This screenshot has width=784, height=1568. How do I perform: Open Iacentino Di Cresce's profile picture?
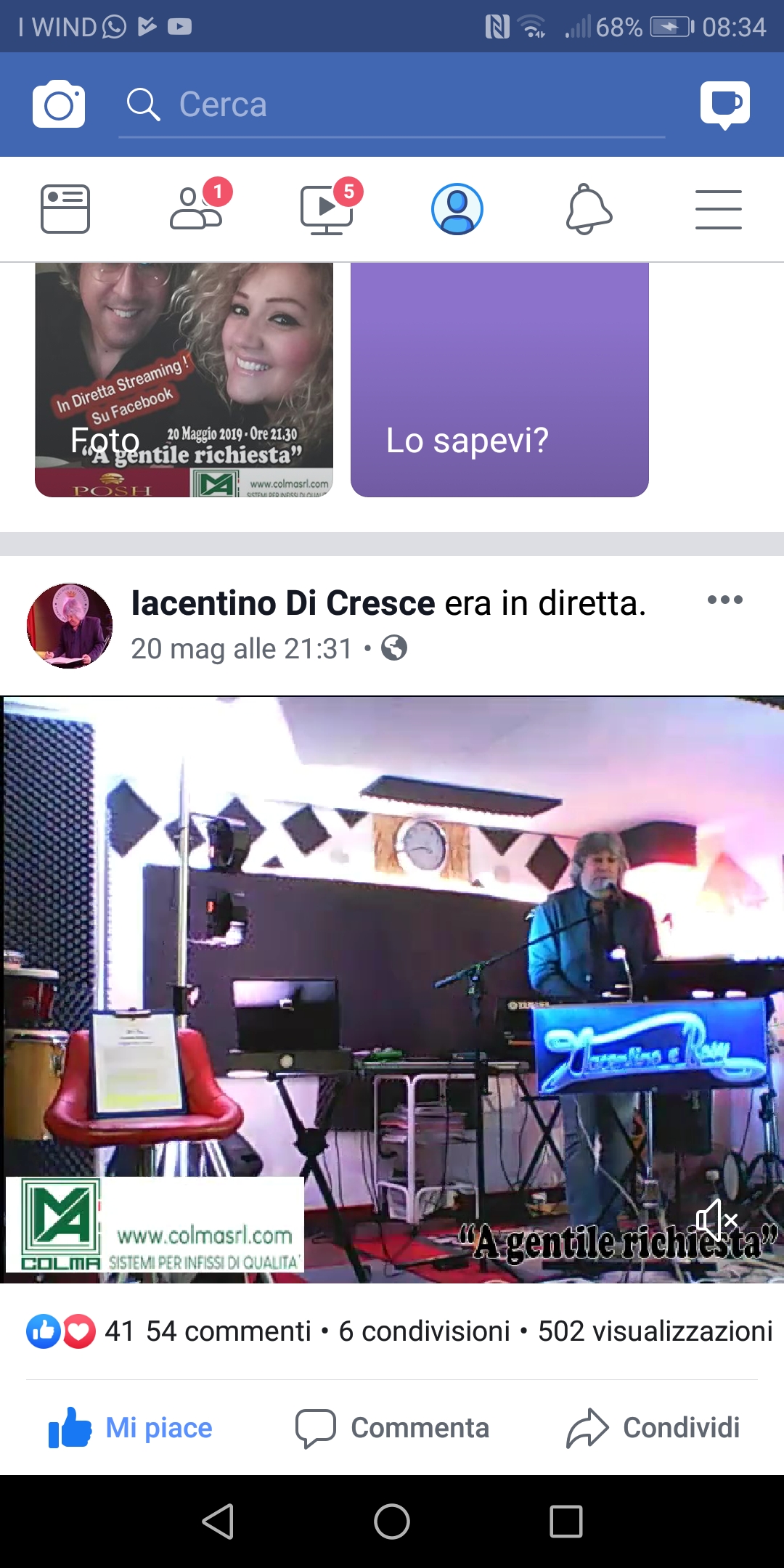[70, 626]
